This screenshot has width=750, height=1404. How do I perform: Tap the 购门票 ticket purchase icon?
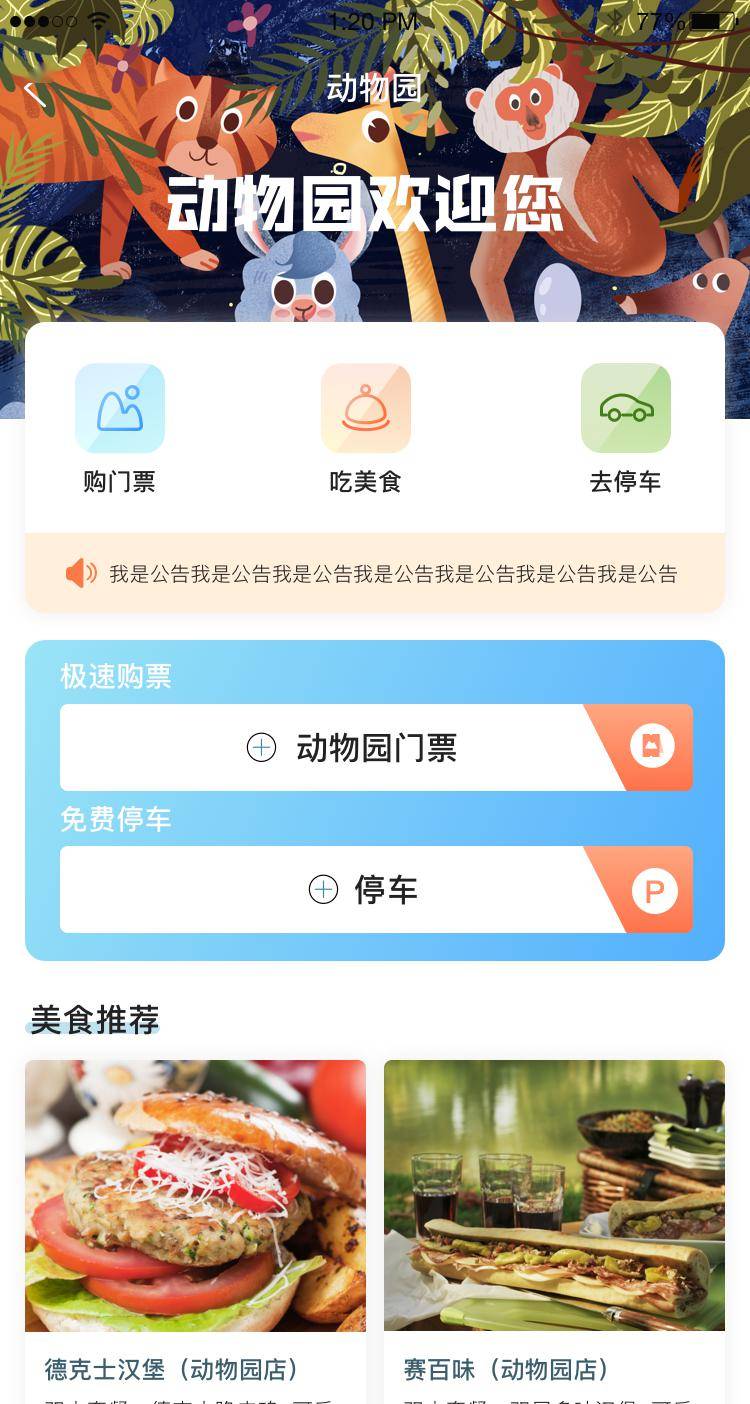tap(120, 408)
